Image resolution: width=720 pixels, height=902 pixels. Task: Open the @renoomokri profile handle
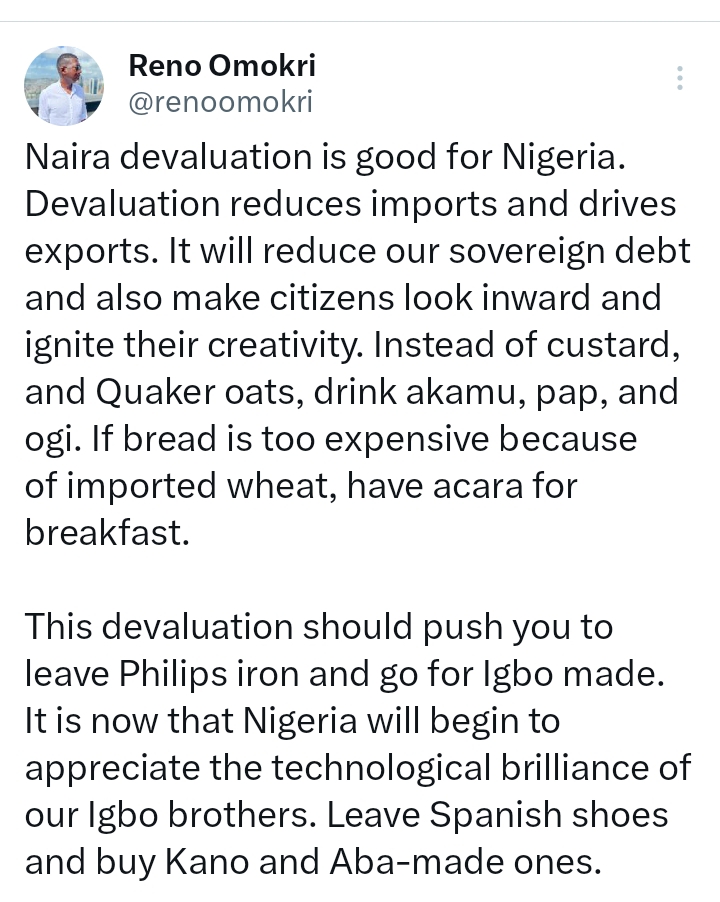pyautogui.click(x=220, y=101)
